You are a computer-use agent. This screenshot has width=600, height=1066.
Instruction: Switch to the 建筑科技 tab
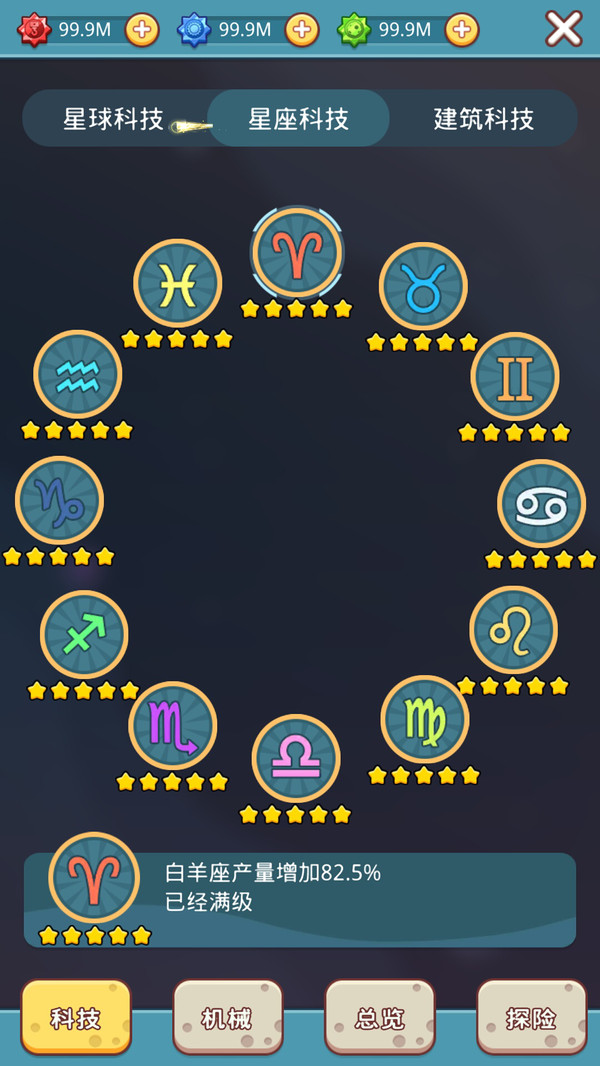pos(484,119)
